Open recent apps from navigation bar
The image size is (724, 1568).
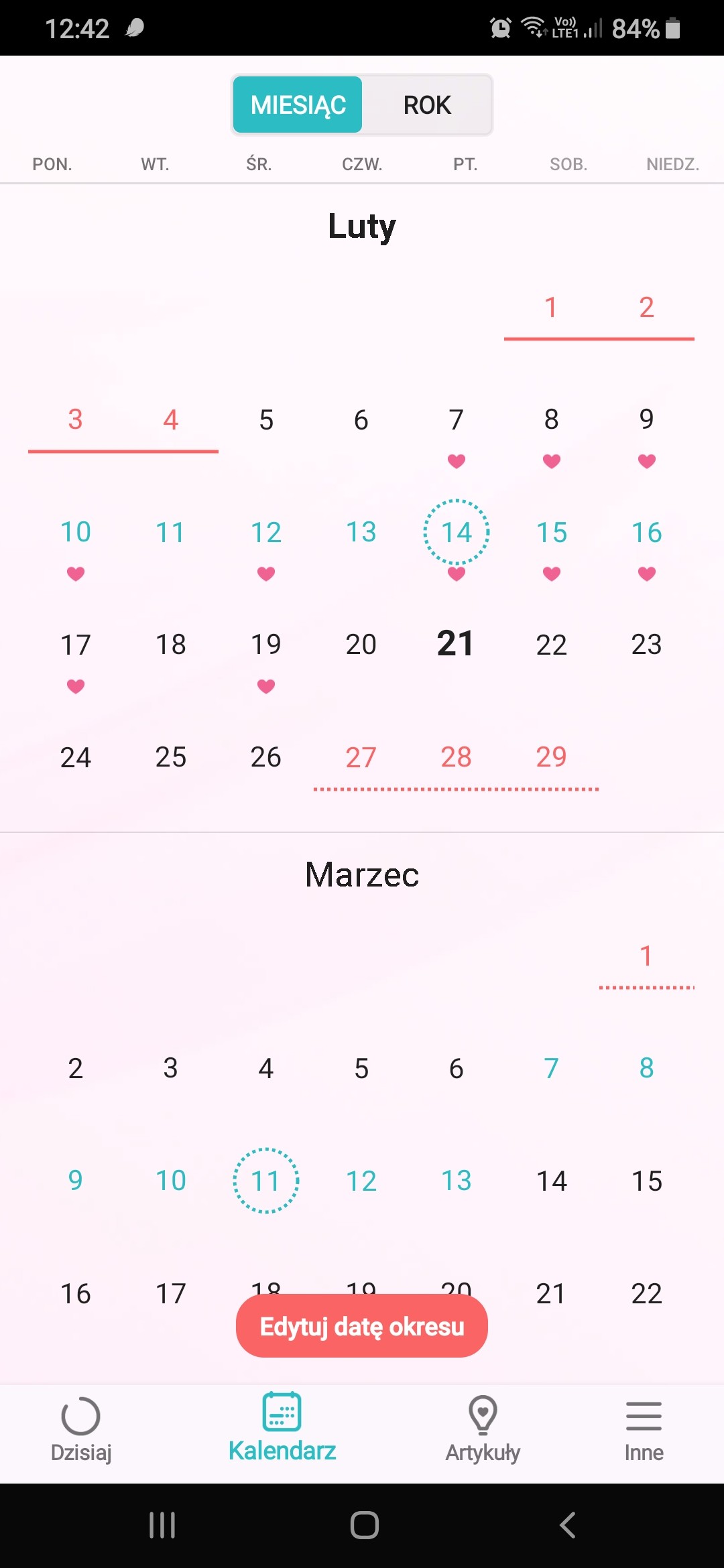point(162,1525)
